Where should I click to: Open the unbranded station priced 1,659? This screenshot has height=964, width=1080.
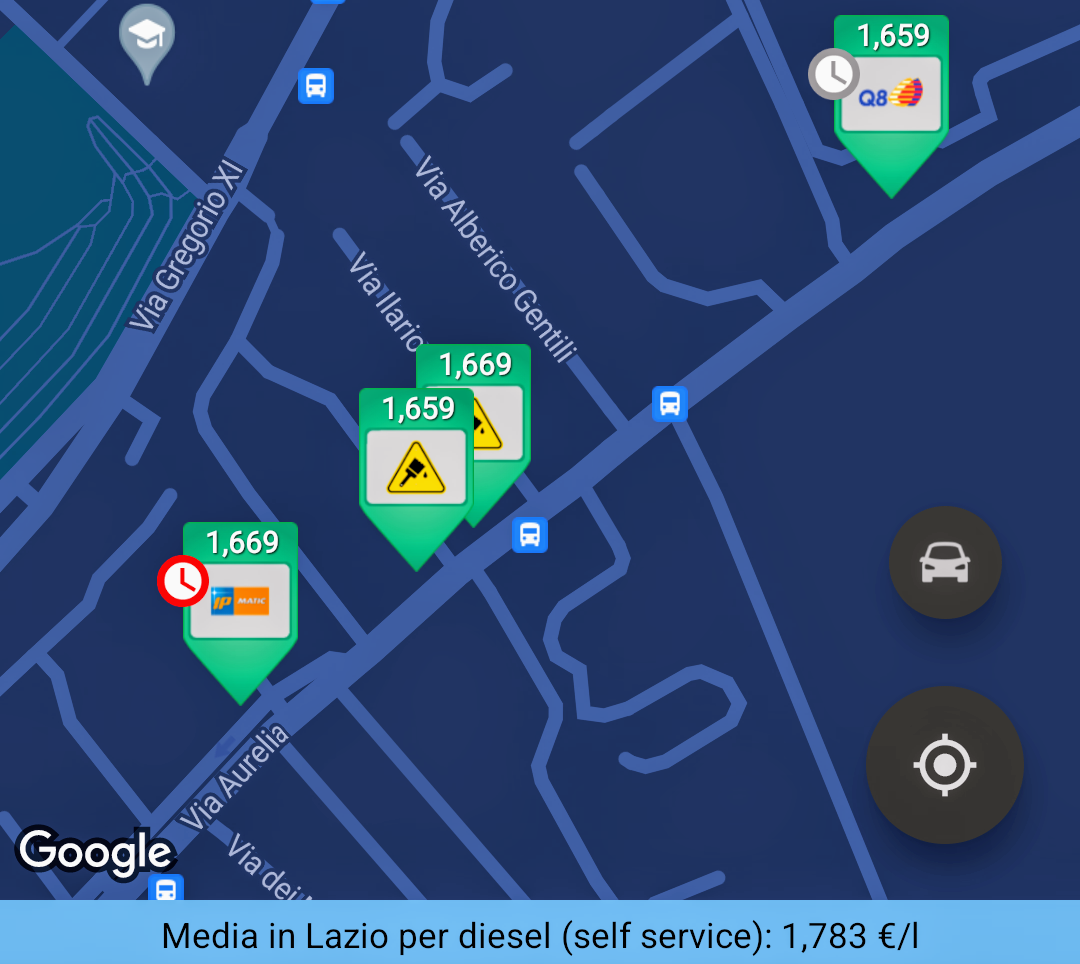point(415,466)
